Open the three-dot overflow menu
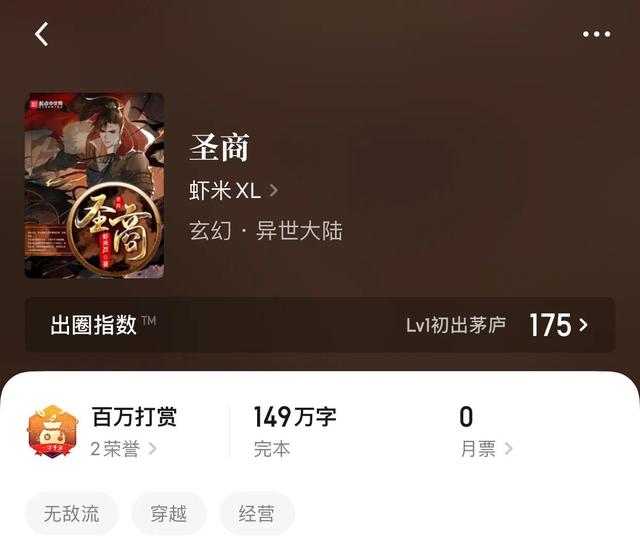 [596, 34]
